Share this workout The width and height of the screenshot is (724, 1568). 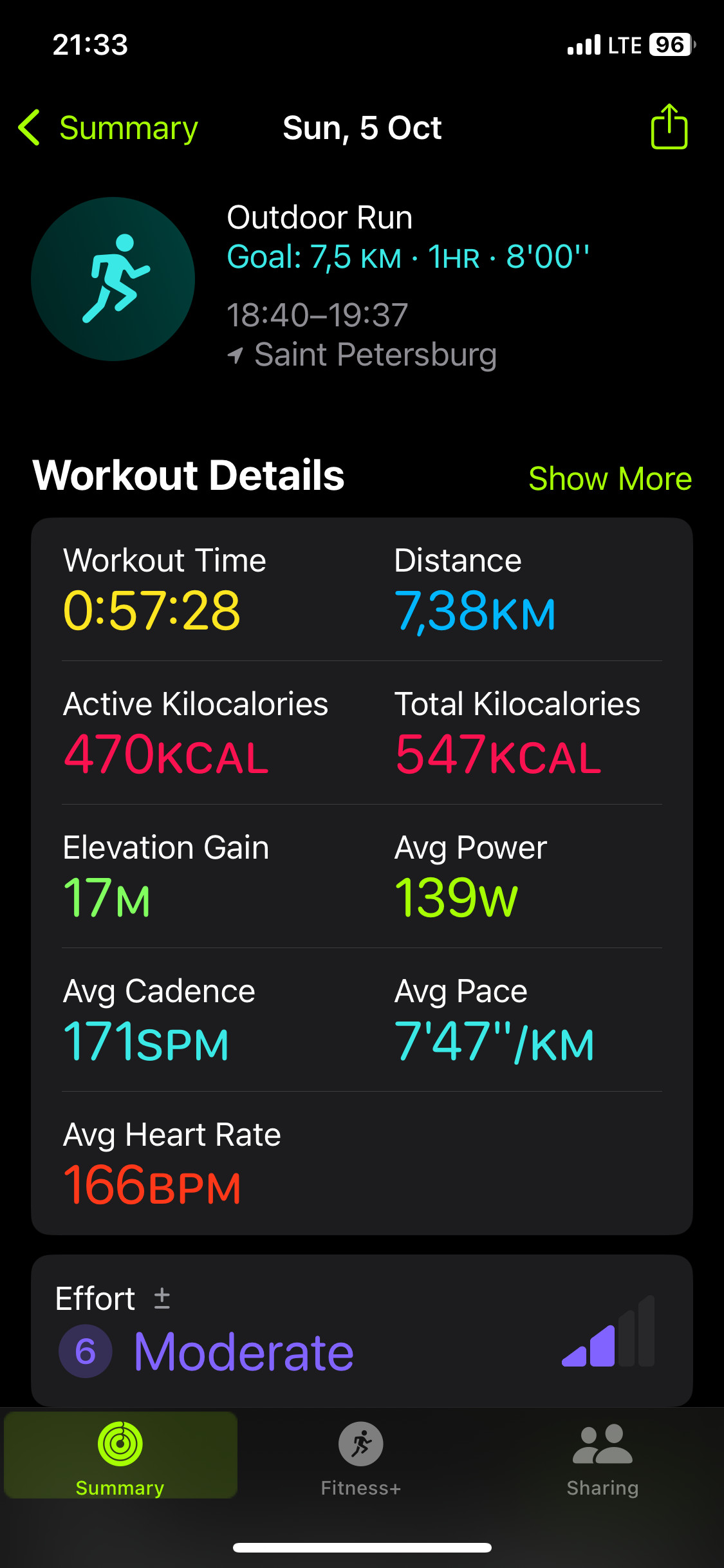point(669,127)
